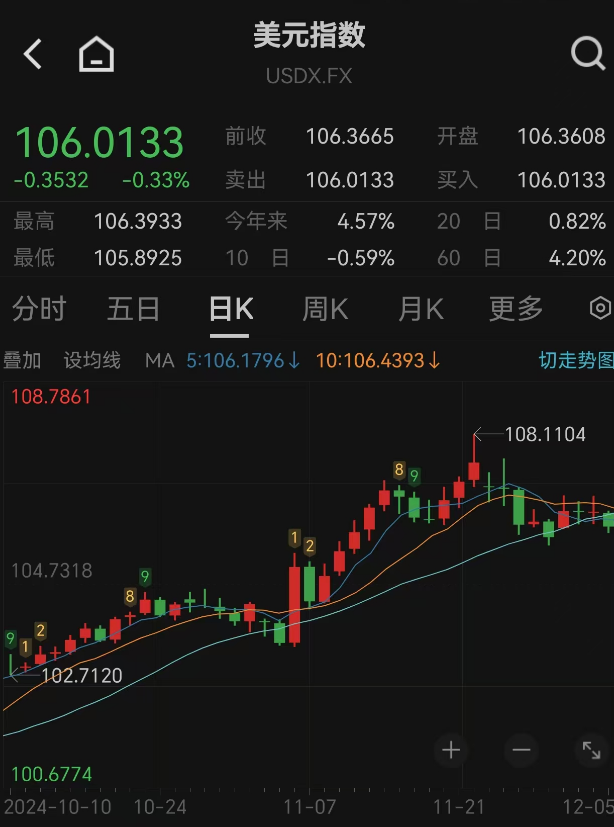Return to the app home page
Image resolution: width=614 pixels, height=827 pixels.
click(x=96, y=54)
